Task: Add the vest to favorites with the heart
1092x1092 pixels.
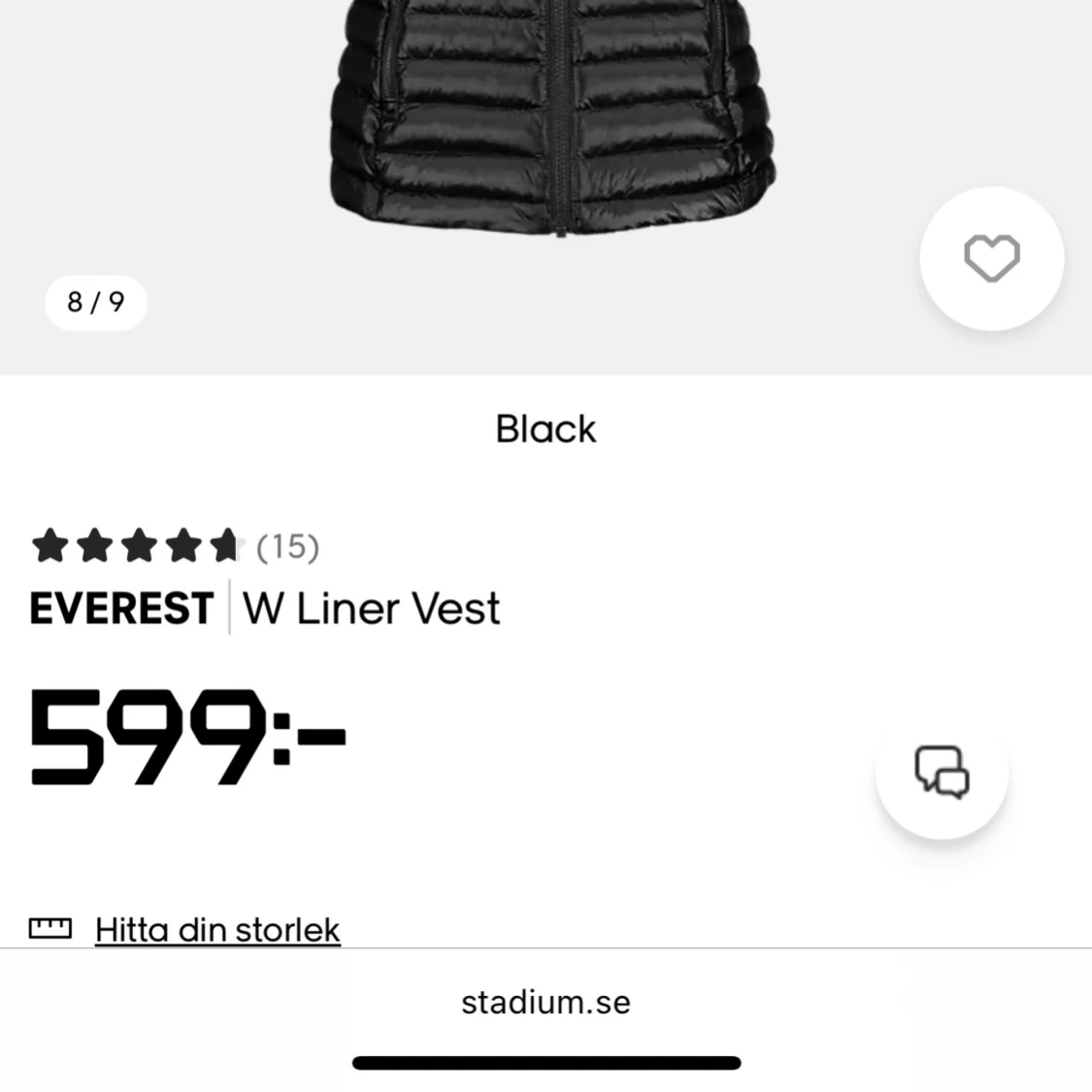Action: coord(991,259)
